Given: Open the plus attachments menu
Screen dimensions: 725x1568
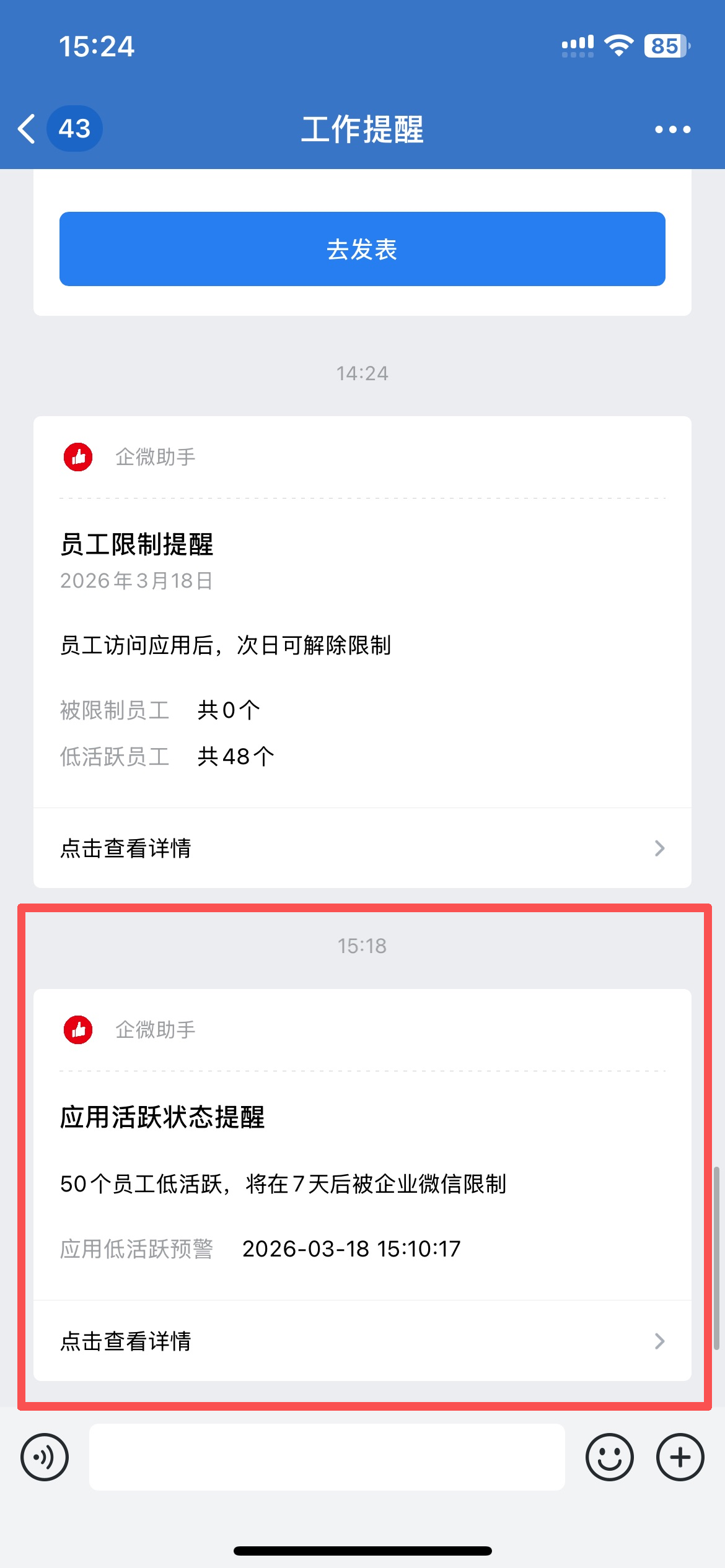Looking at the screenshot, I should click(680, 1457).
